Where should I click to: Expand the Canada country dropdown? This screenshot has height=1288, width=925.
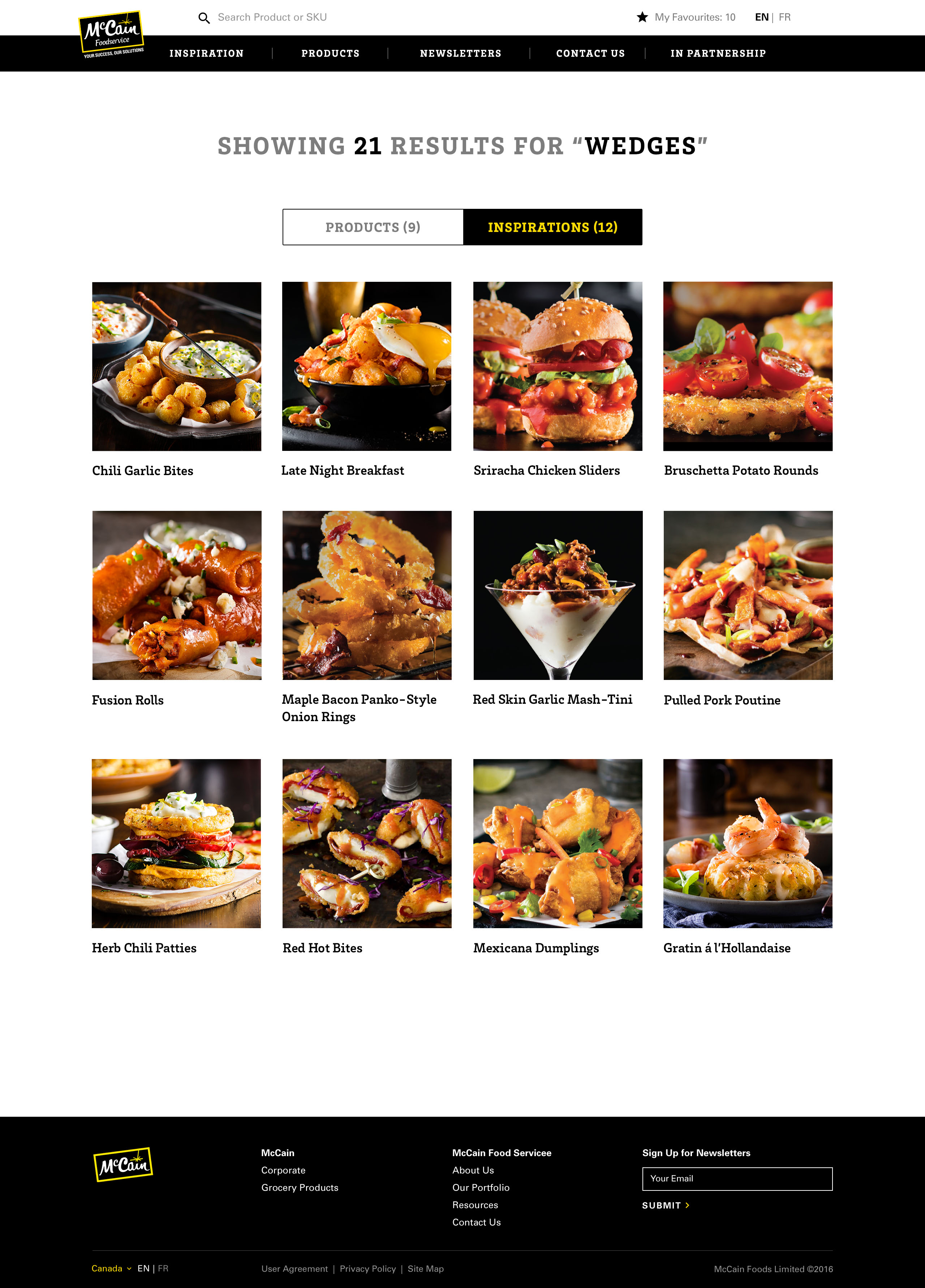coord(111,1268)
